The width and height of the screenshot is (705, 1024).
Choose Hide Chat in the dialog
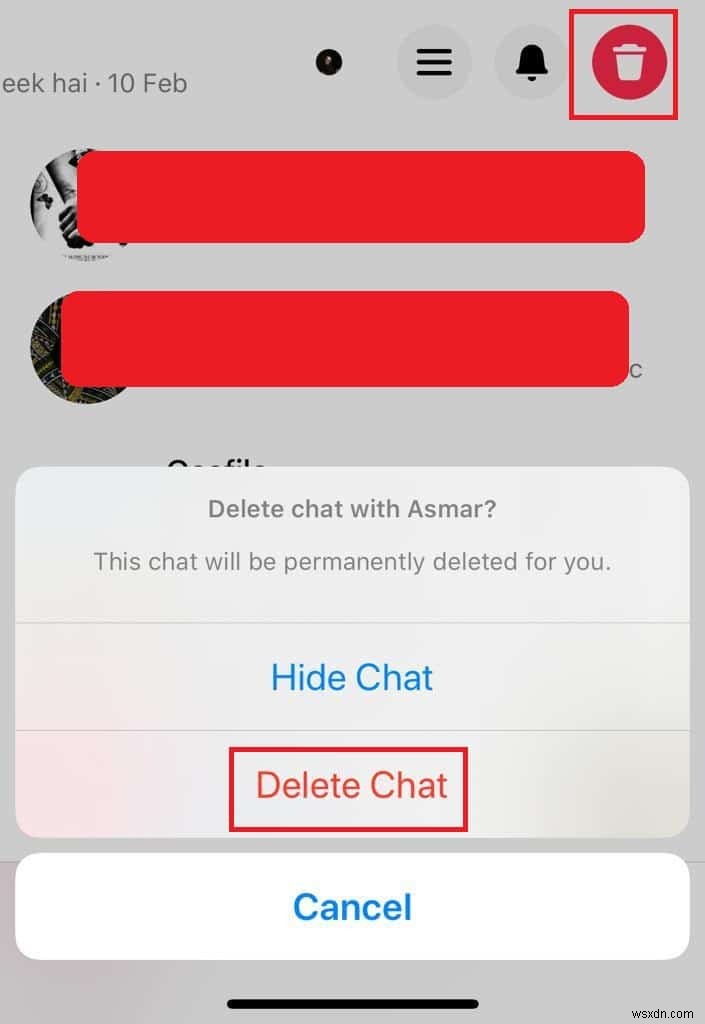point(352,677)
